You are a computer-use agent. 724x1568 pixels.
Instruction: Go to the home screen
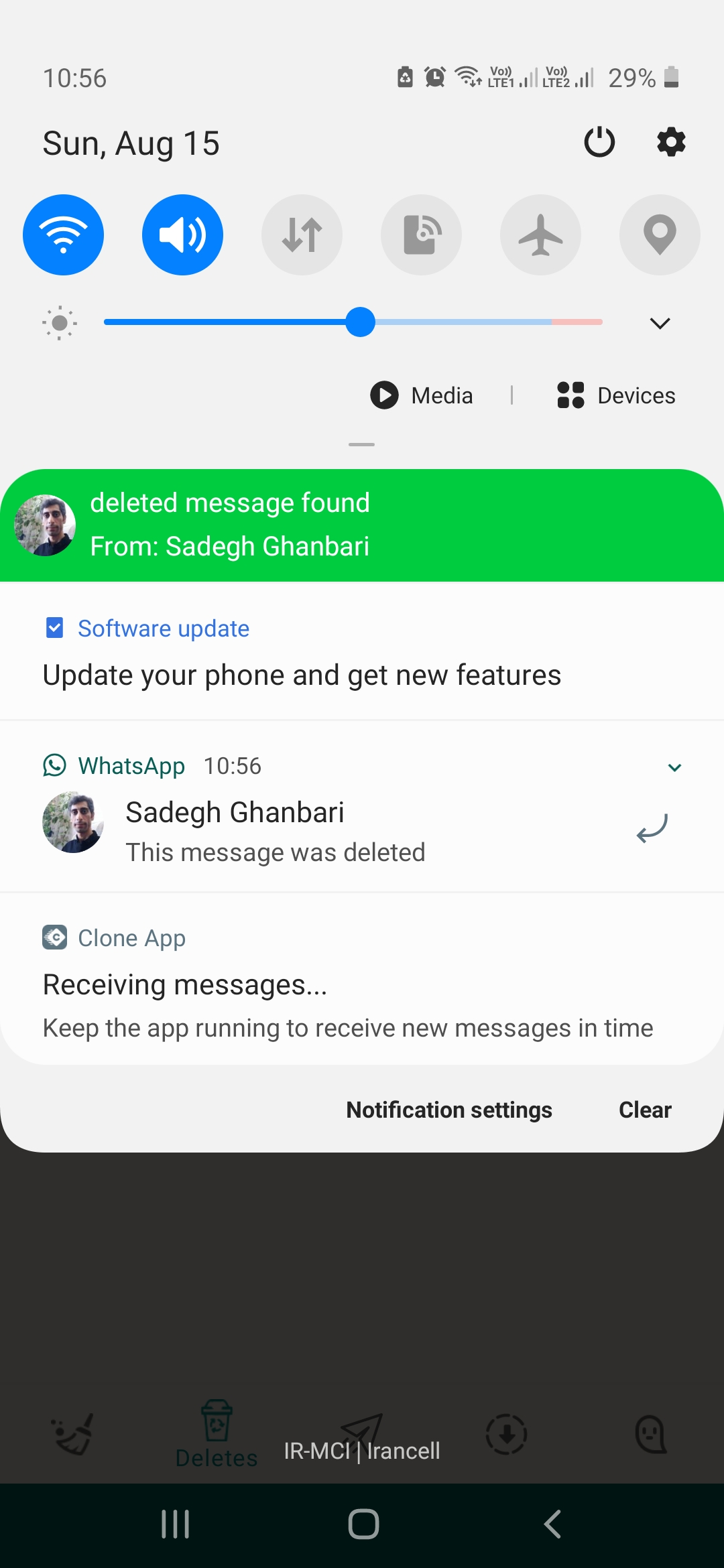[363, 1524]
